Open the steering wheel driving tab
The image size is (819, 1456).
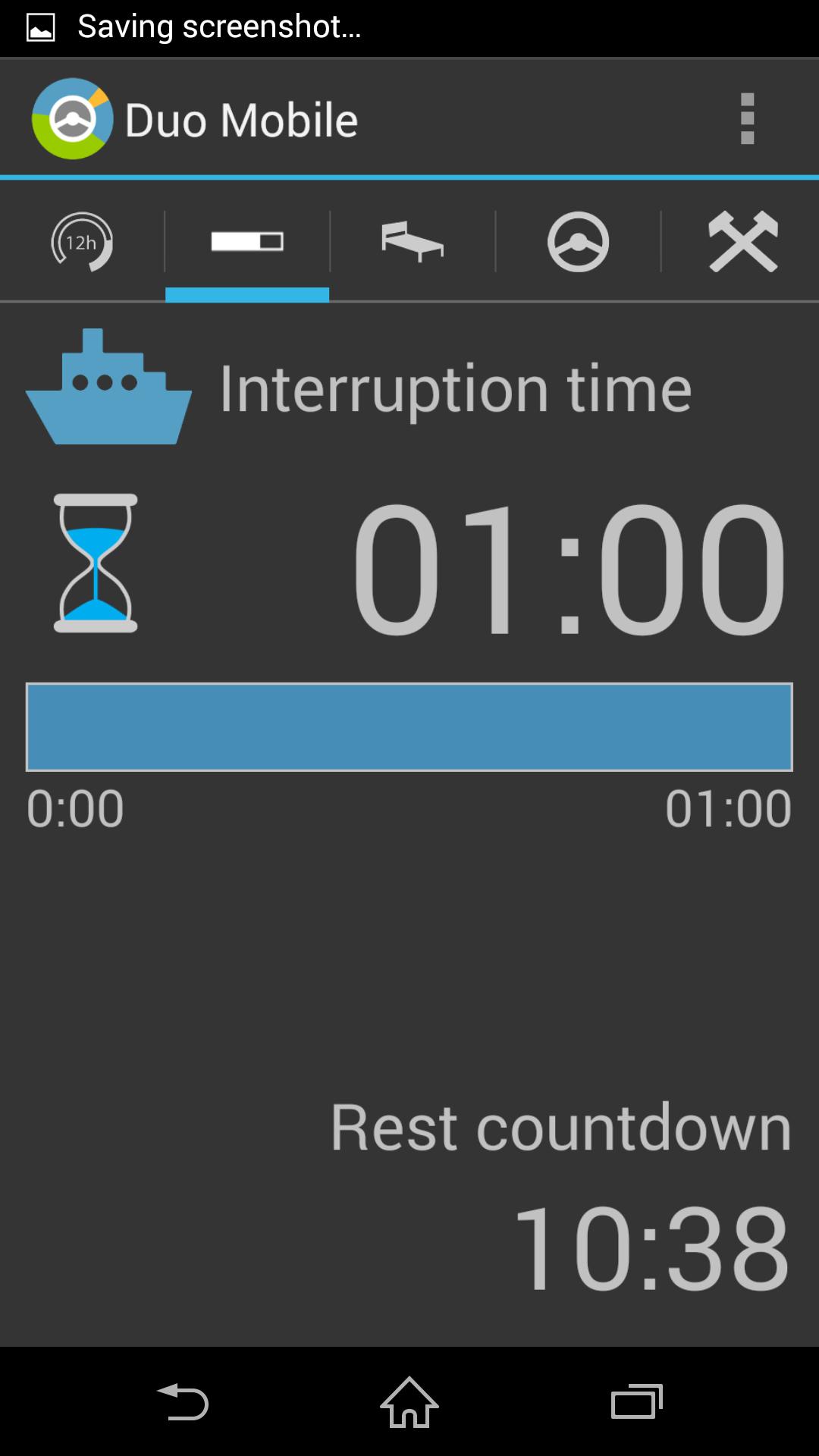click(x=578, y=242)
